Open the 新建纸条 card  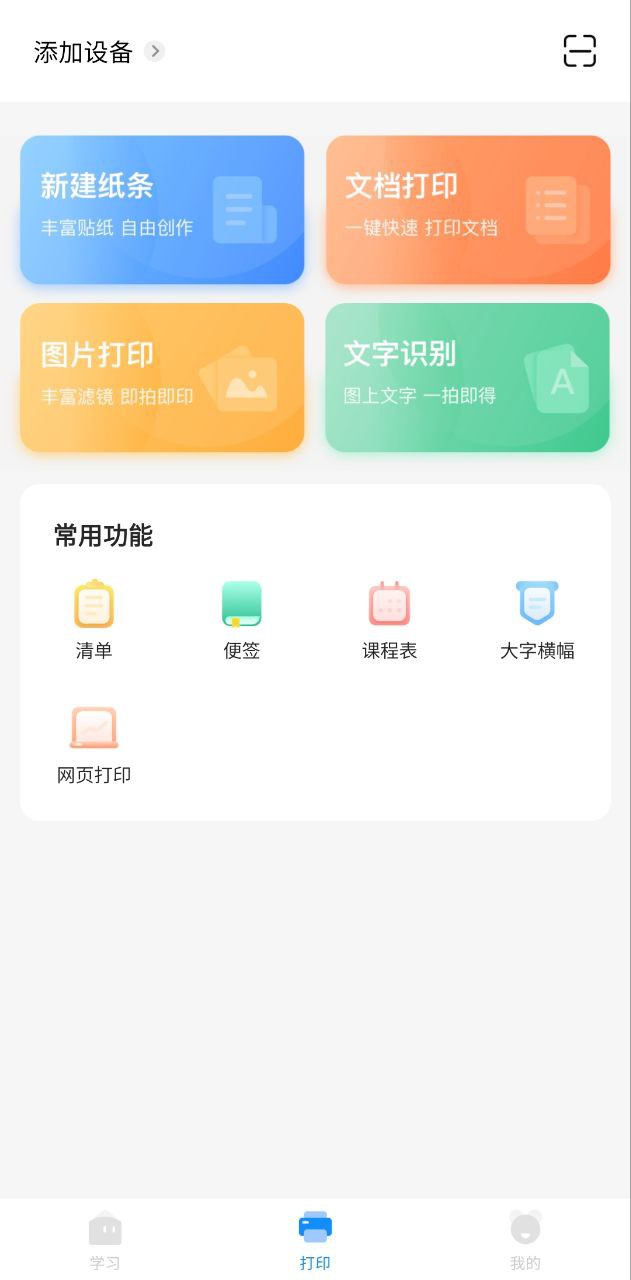(162, 210)
